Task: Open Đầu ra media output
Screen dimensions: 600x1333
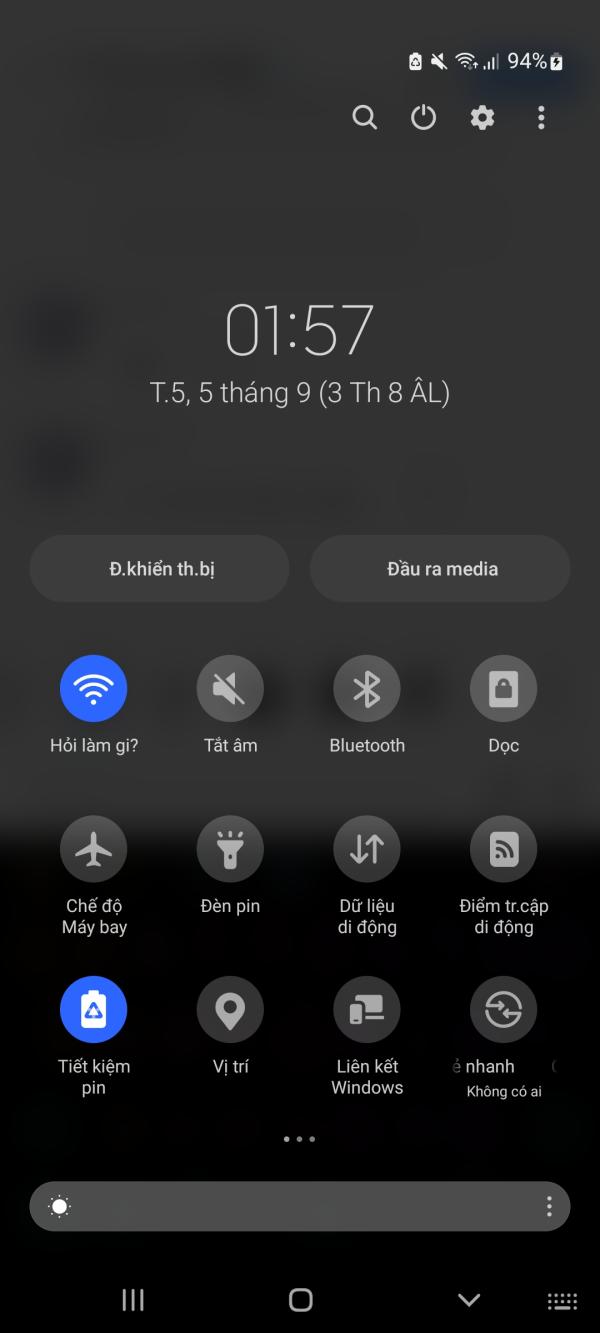Action: [441, 569]
